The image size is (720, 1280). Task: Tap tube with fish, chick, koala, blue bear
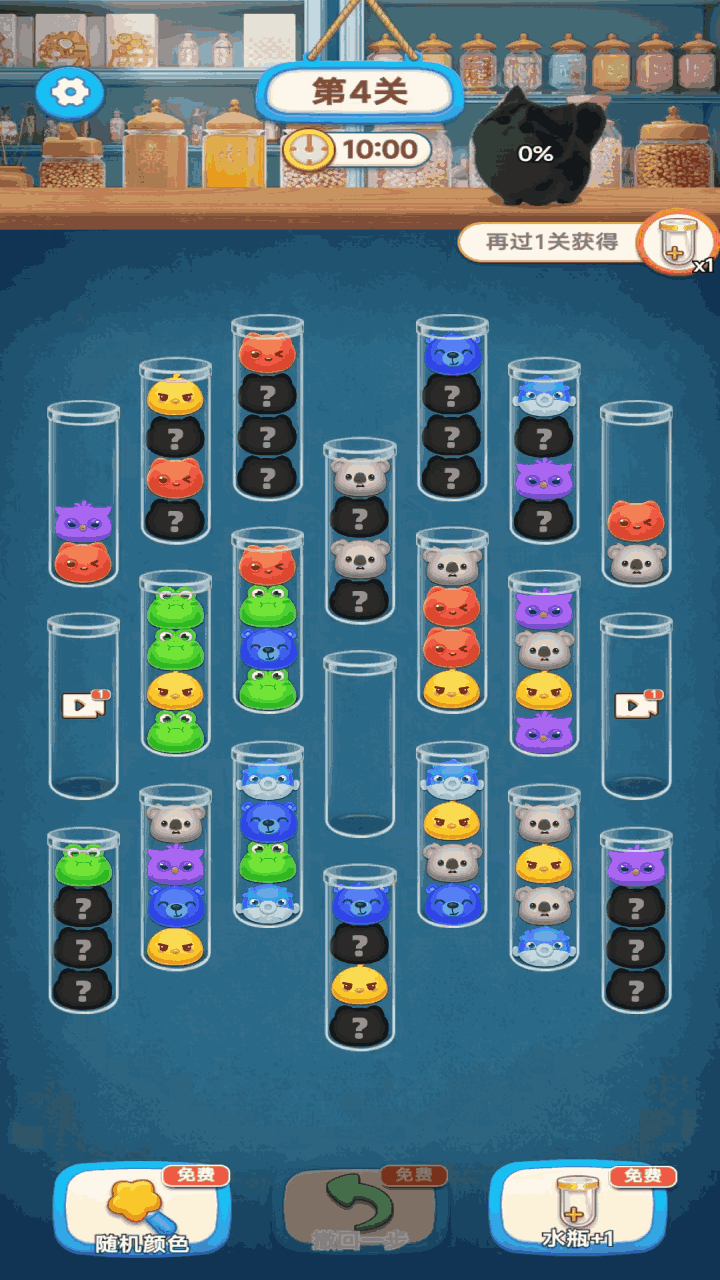pos(452,835)
